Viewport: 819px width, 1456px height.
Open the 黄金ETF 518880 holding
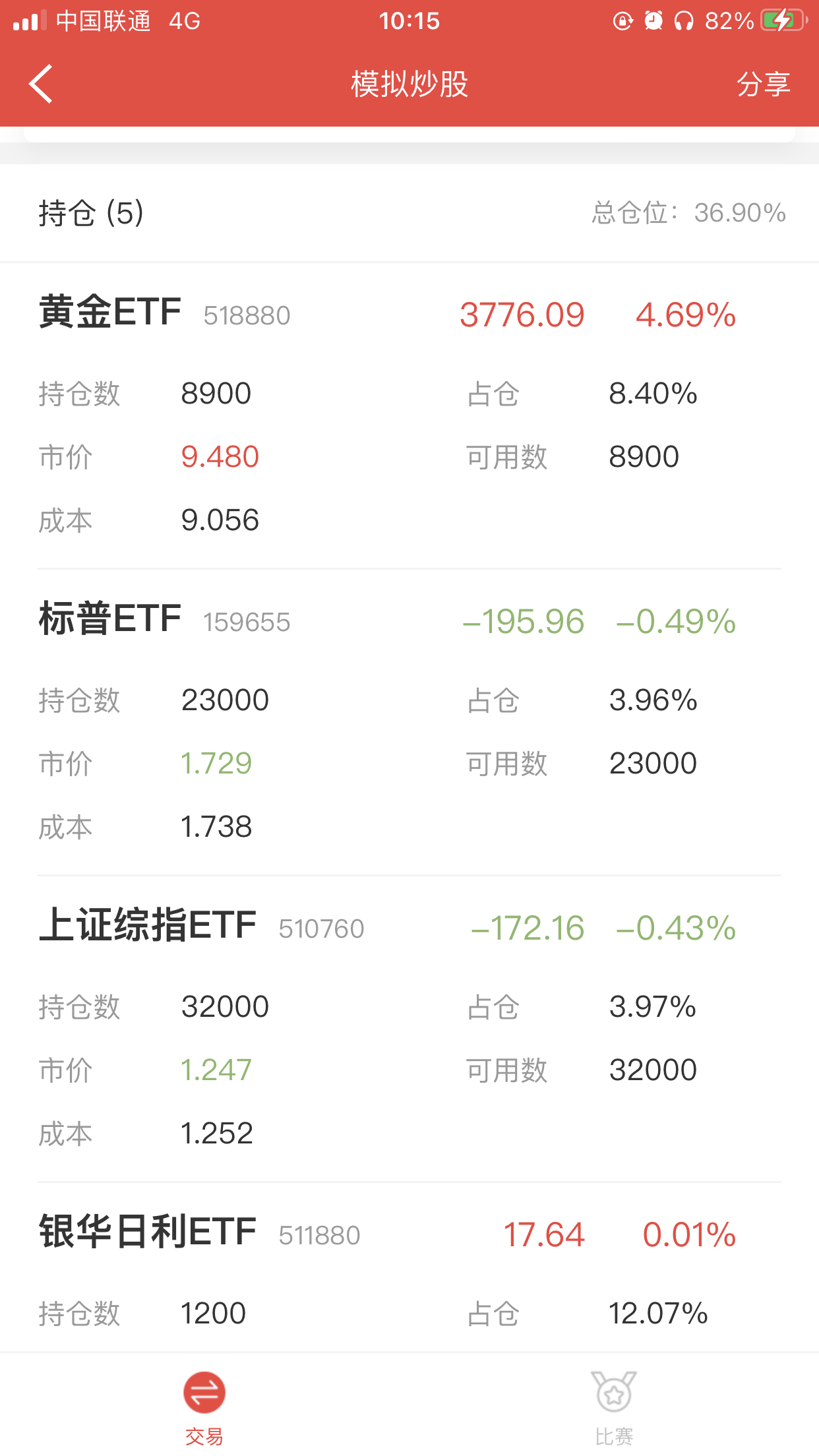coord(165,313)
